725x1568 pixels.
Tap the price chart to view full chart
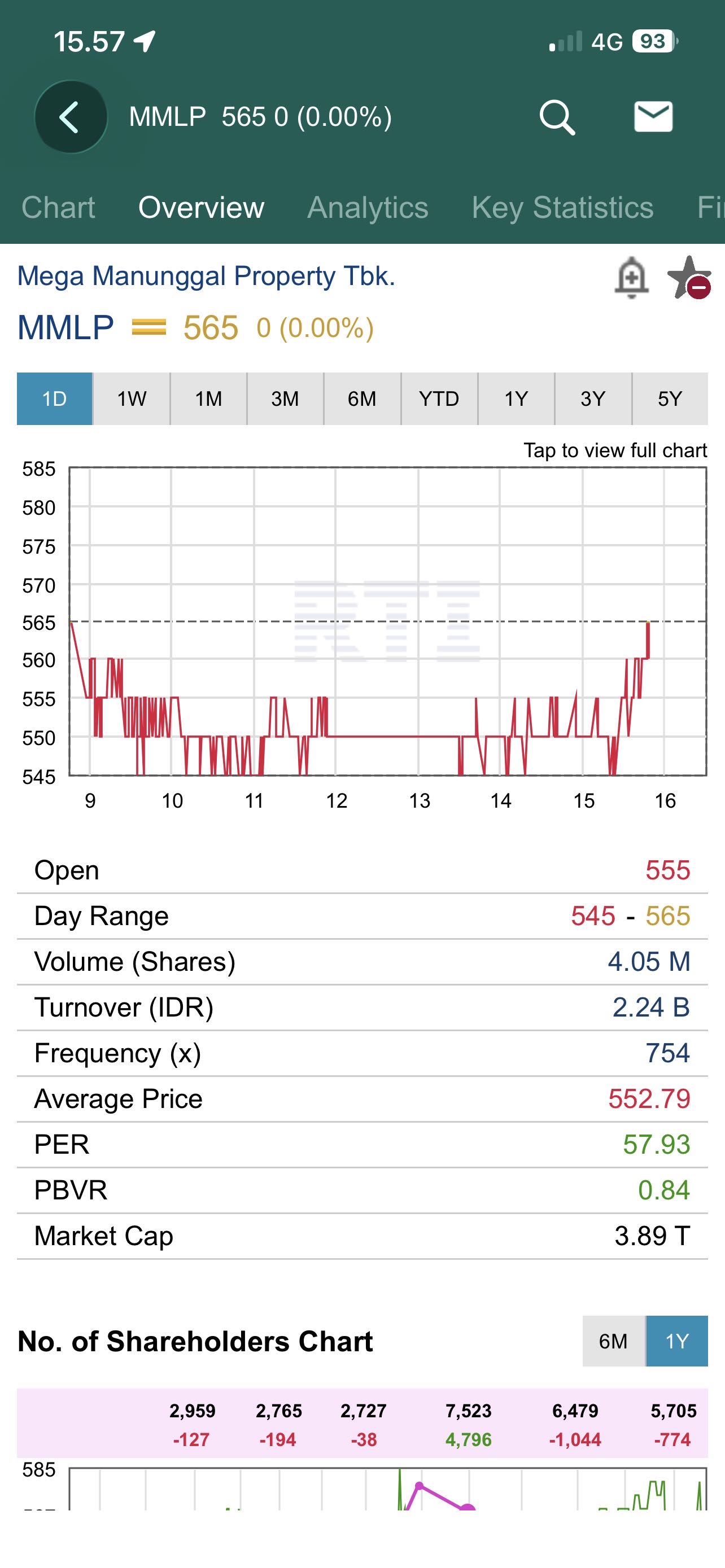(388, 621)
